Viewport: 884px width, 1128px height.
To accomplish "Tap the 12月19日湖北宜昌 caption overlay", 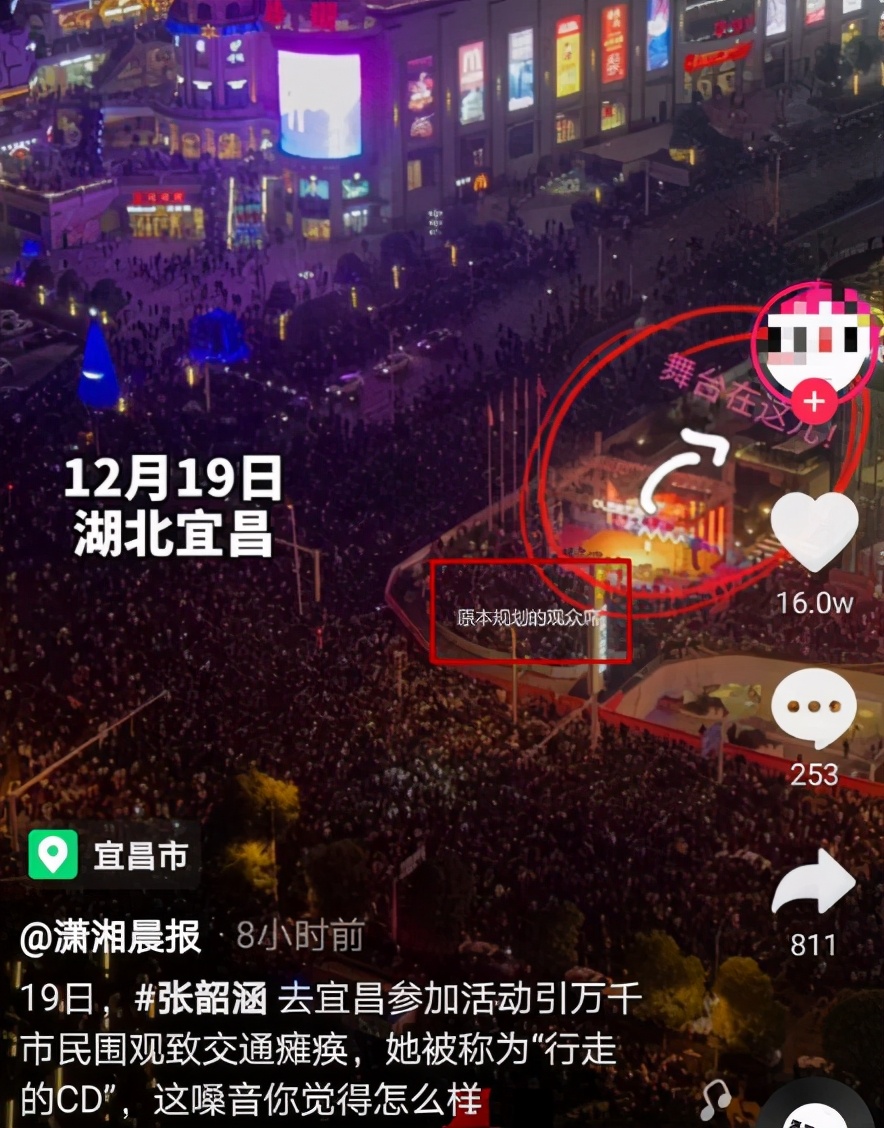I will (173, 505).
